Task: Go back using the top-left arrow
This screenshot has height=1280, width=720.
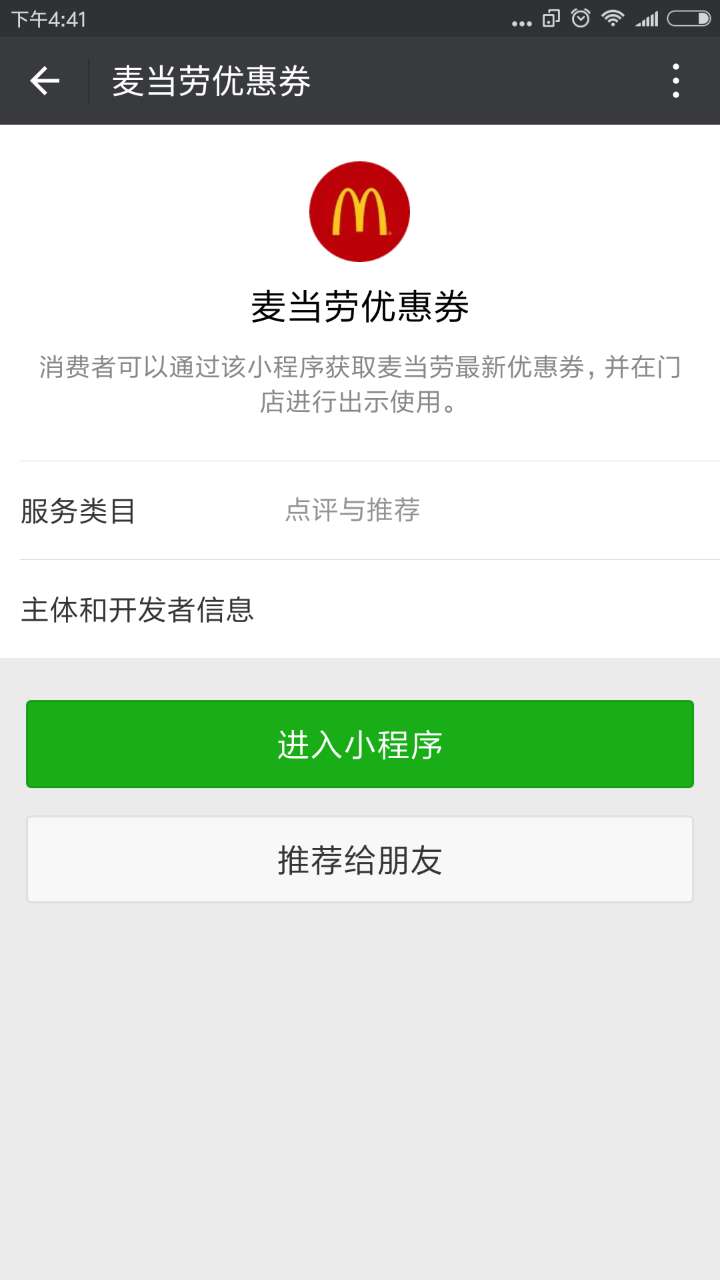Action: click(x=44, y=81)
